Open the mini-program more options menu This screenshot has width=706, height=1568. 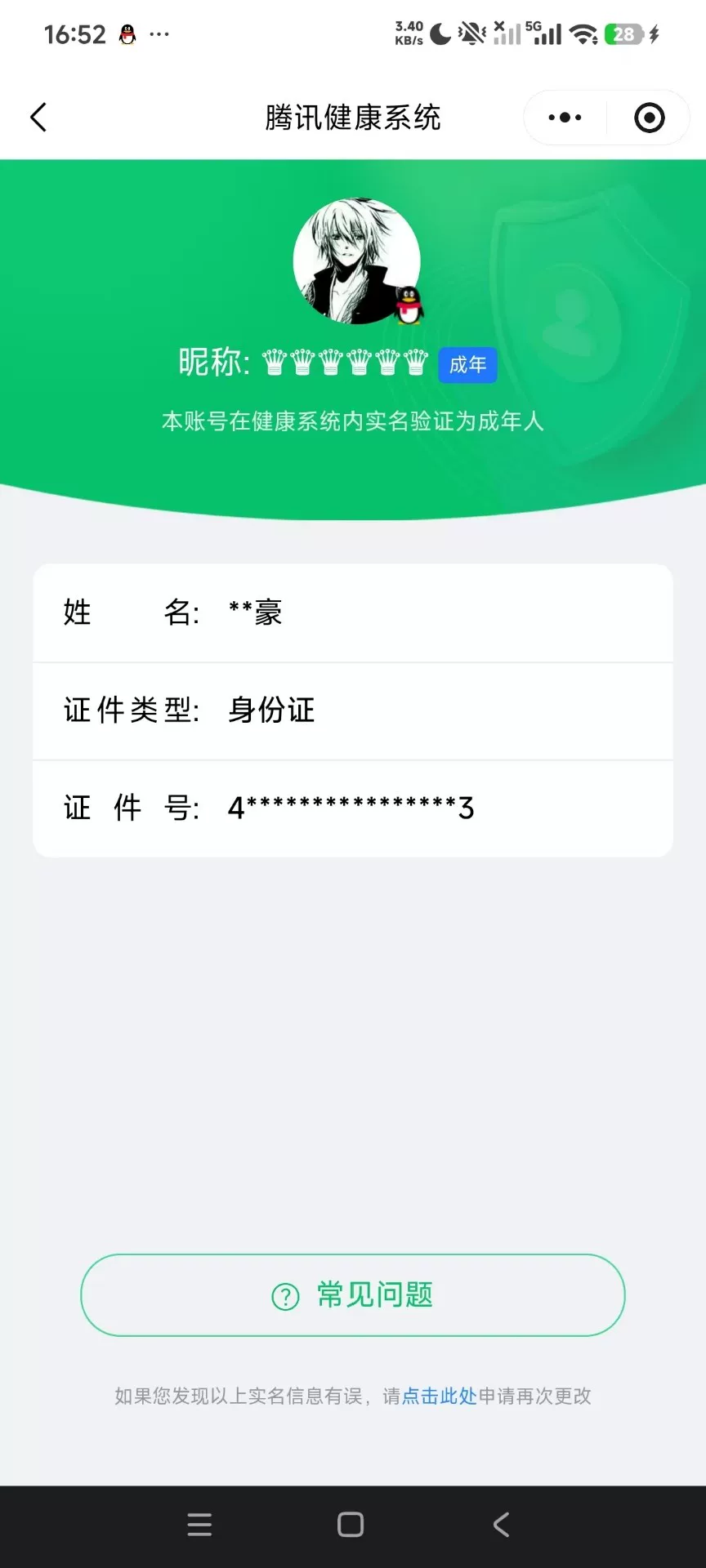click(x=562, y=117)
